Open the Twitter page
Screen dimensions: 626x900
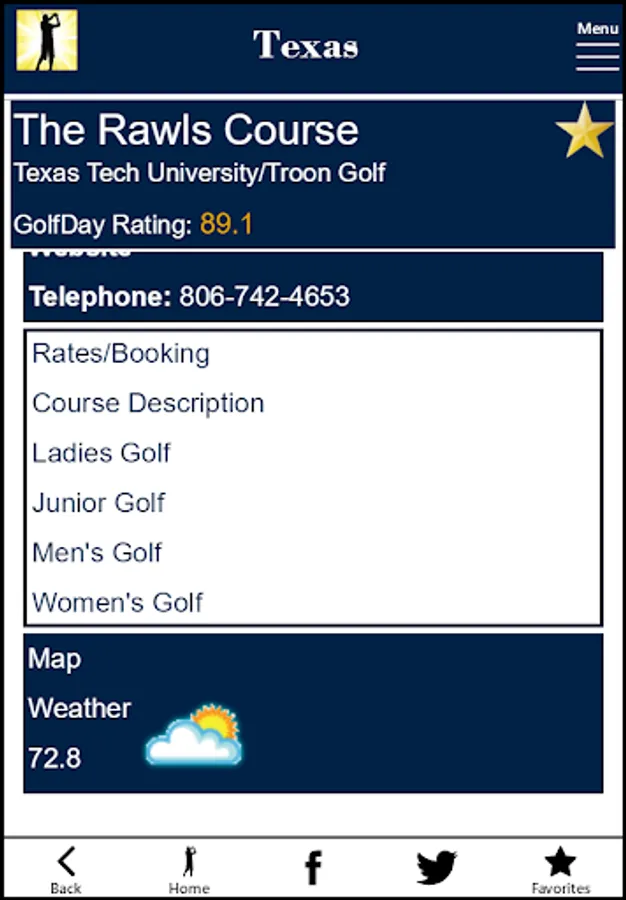(x=436, y=867)
